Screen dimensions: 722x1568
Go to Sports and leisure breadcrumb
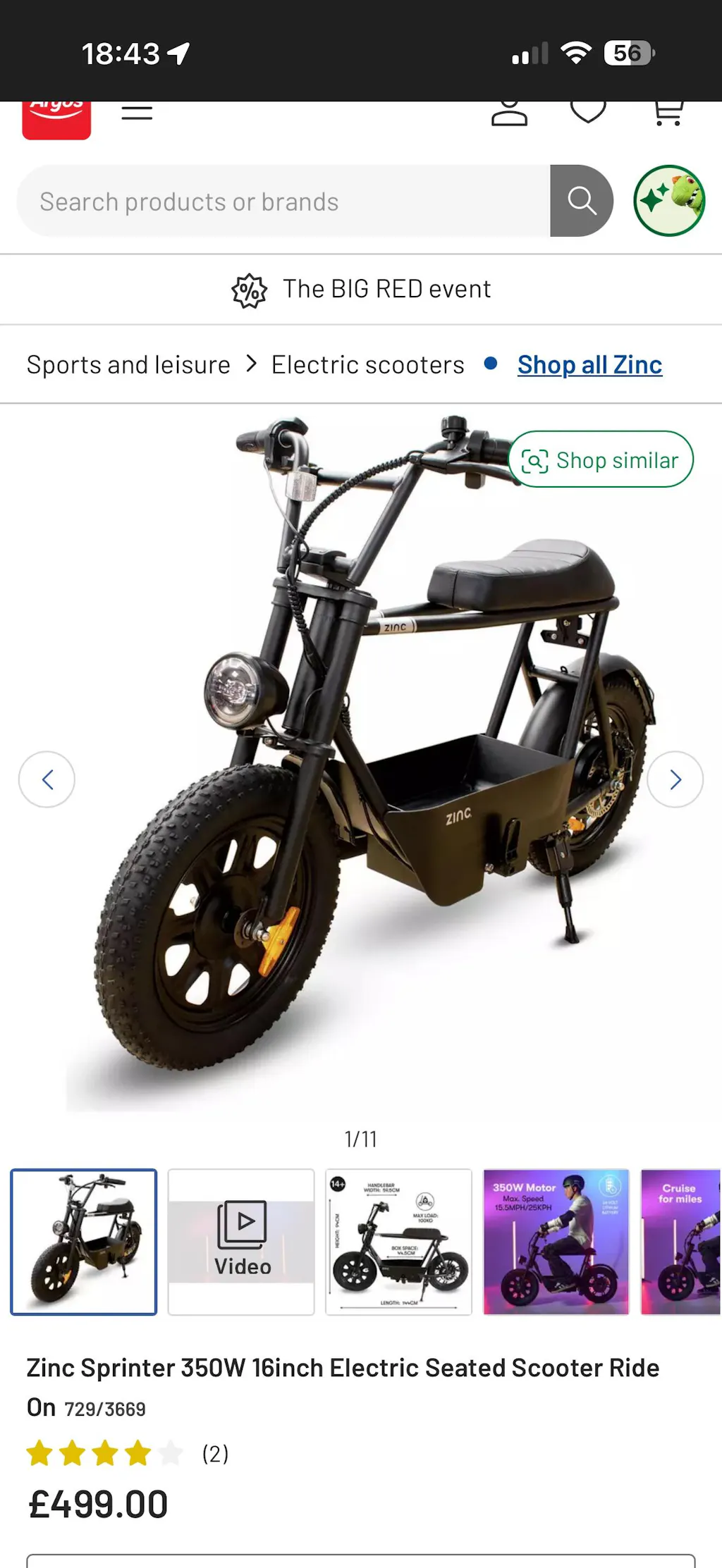pos(128,365)
